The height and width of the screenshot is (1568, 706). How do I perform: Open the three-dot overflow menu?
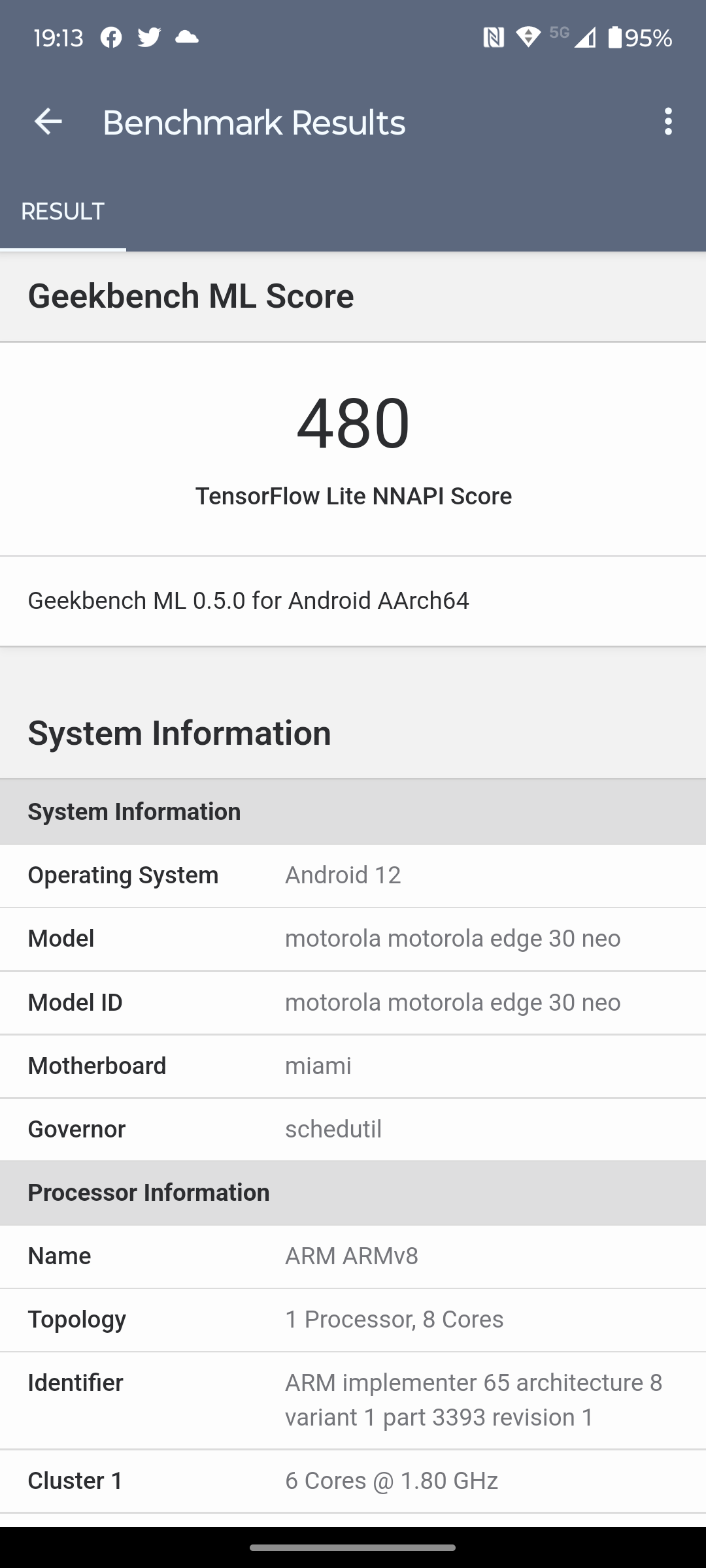pyautogui.click(x=667, y=122)
